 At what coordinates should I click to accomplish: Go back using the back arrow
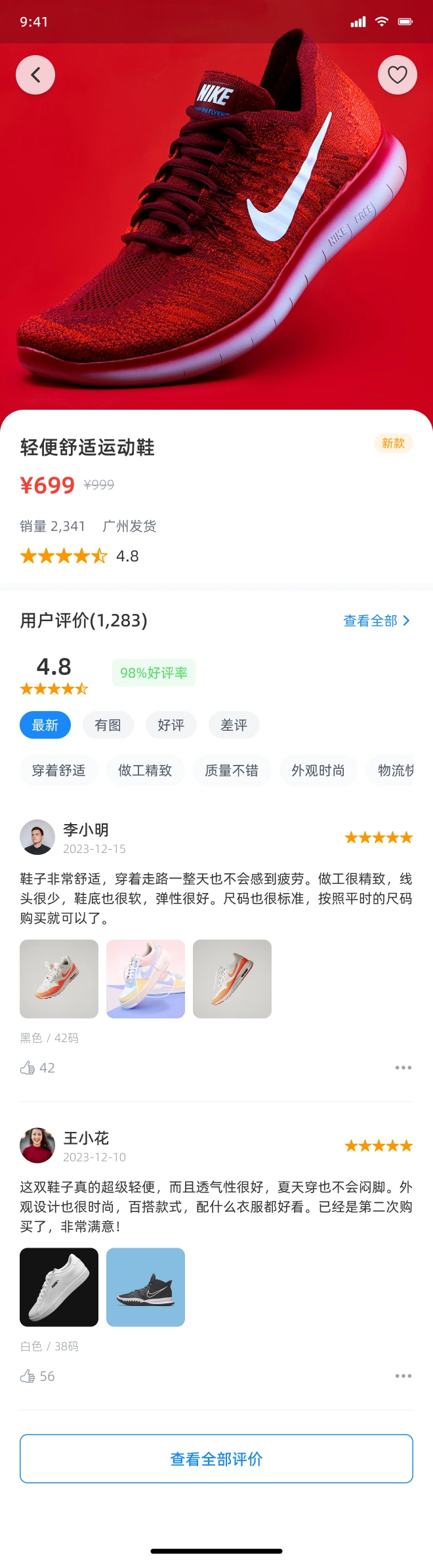[x=35, y=75]
